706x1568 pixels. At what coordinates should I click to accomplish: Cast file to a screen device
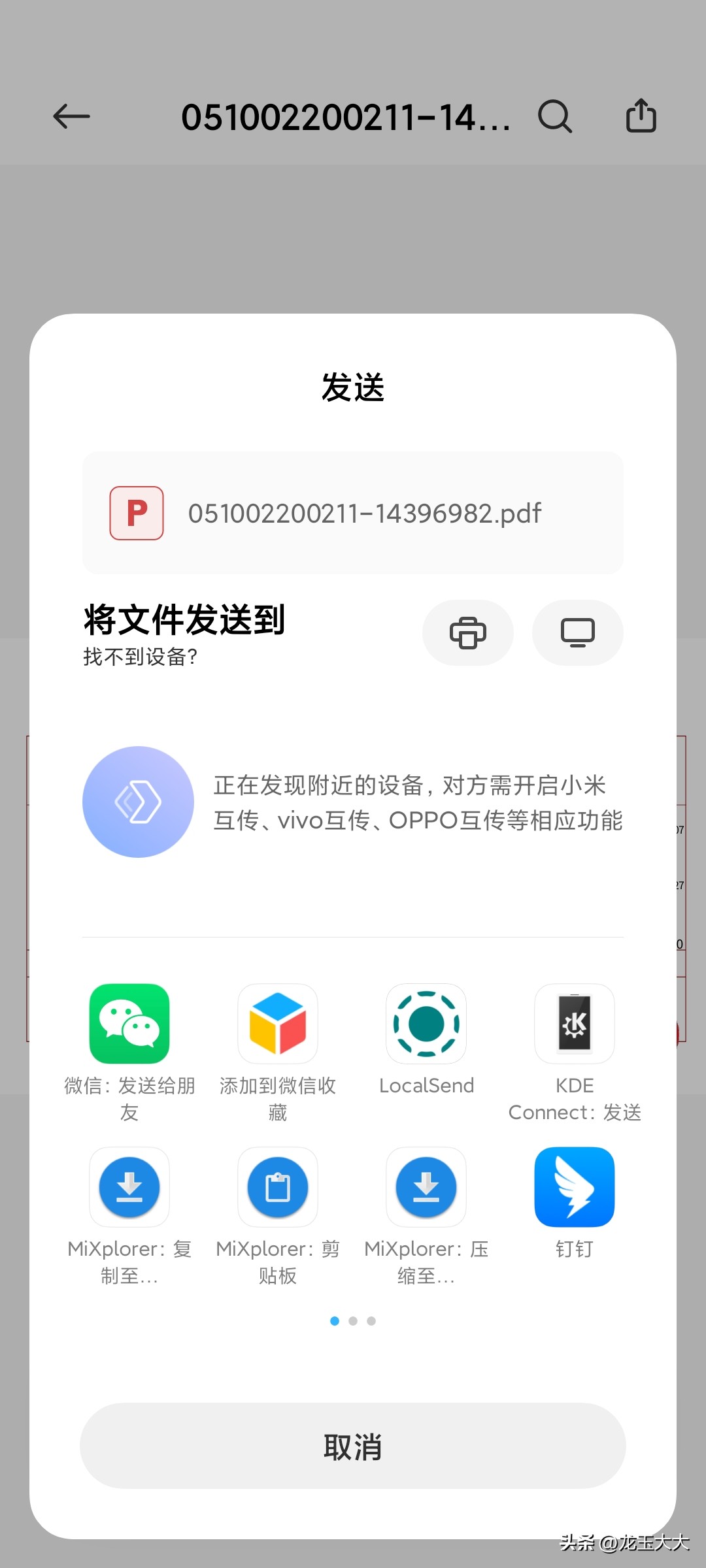[x=578, y=632]
